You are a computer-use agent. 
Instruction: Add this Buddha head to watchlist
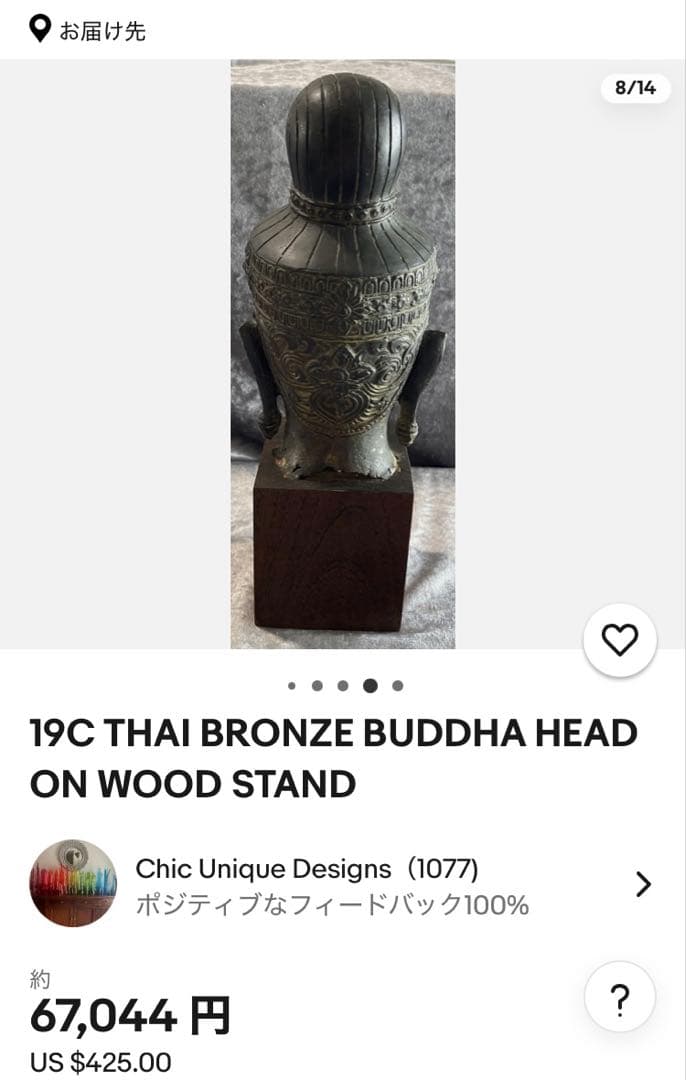pos(620,640)
